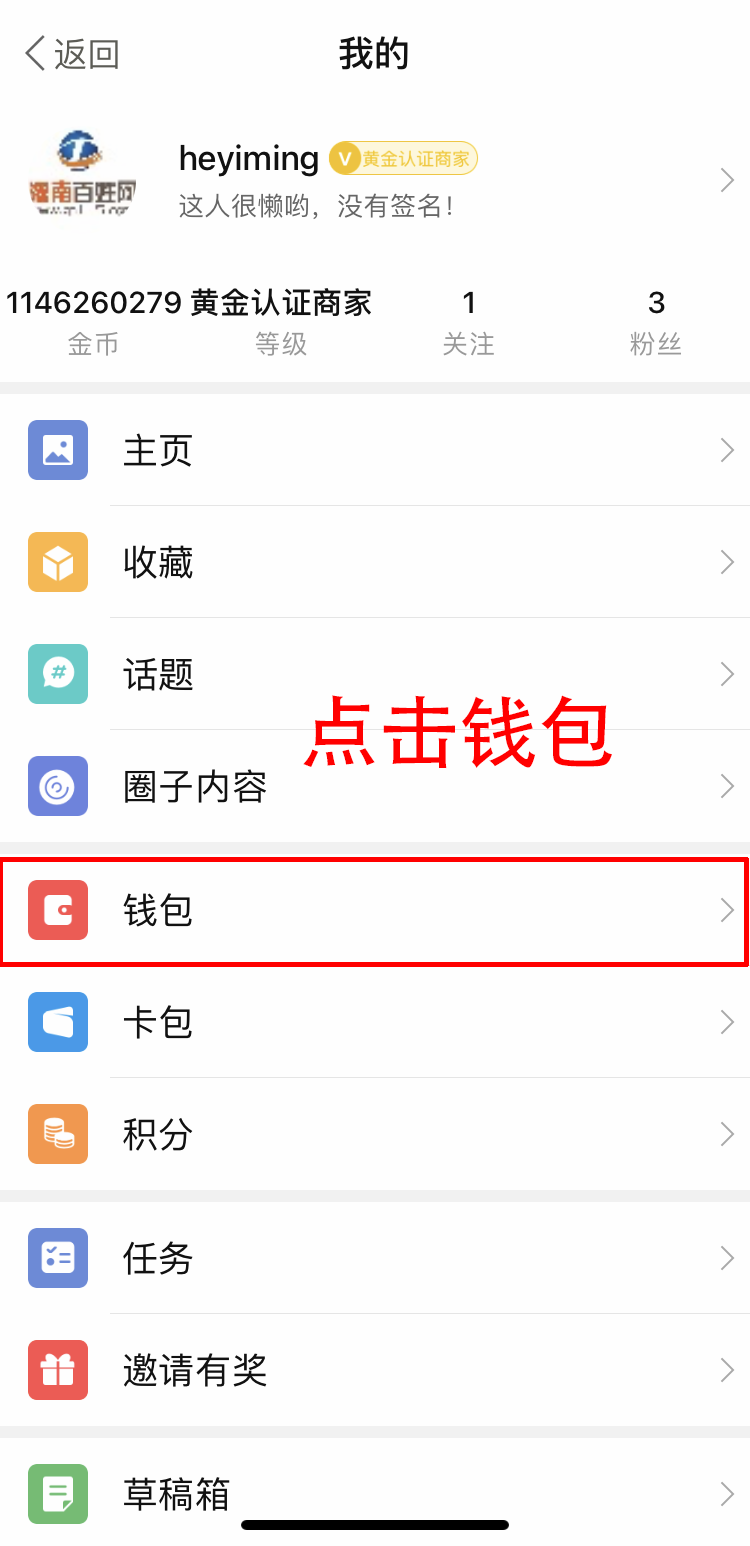Open 圈子内容 circle content

tap(375, 787)
